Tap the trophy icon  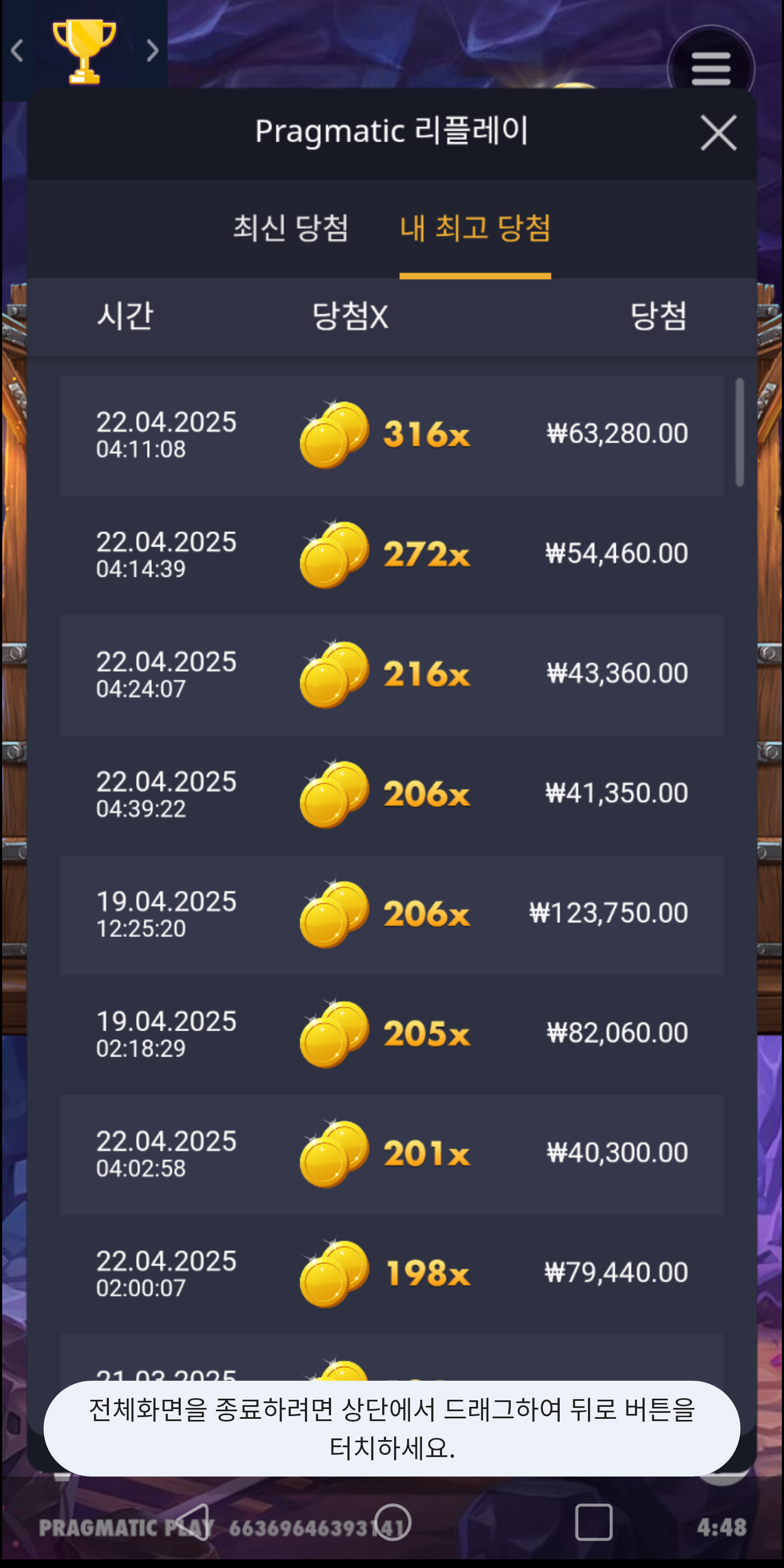(84, 51)
